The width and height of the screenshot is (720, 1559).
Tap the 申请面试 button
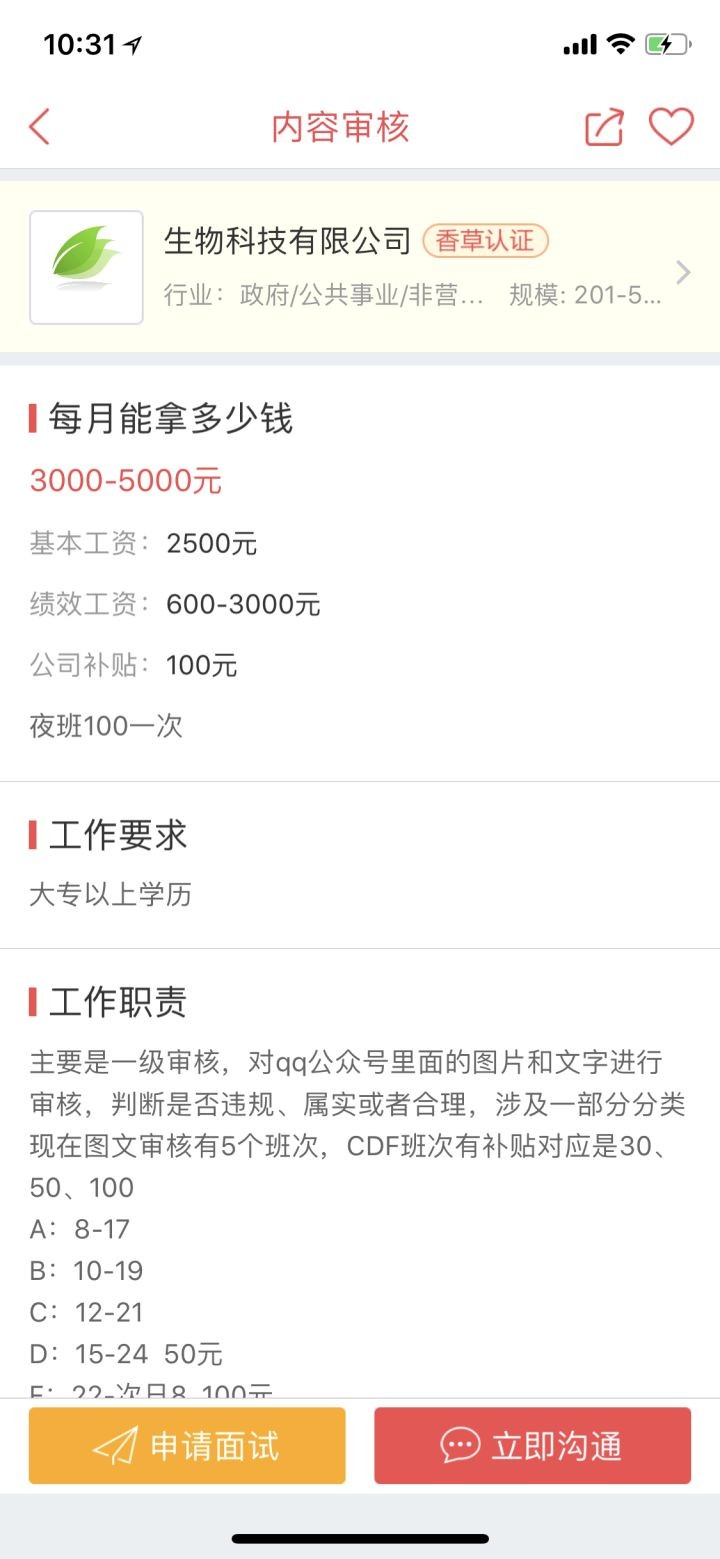coord(187,1446)
